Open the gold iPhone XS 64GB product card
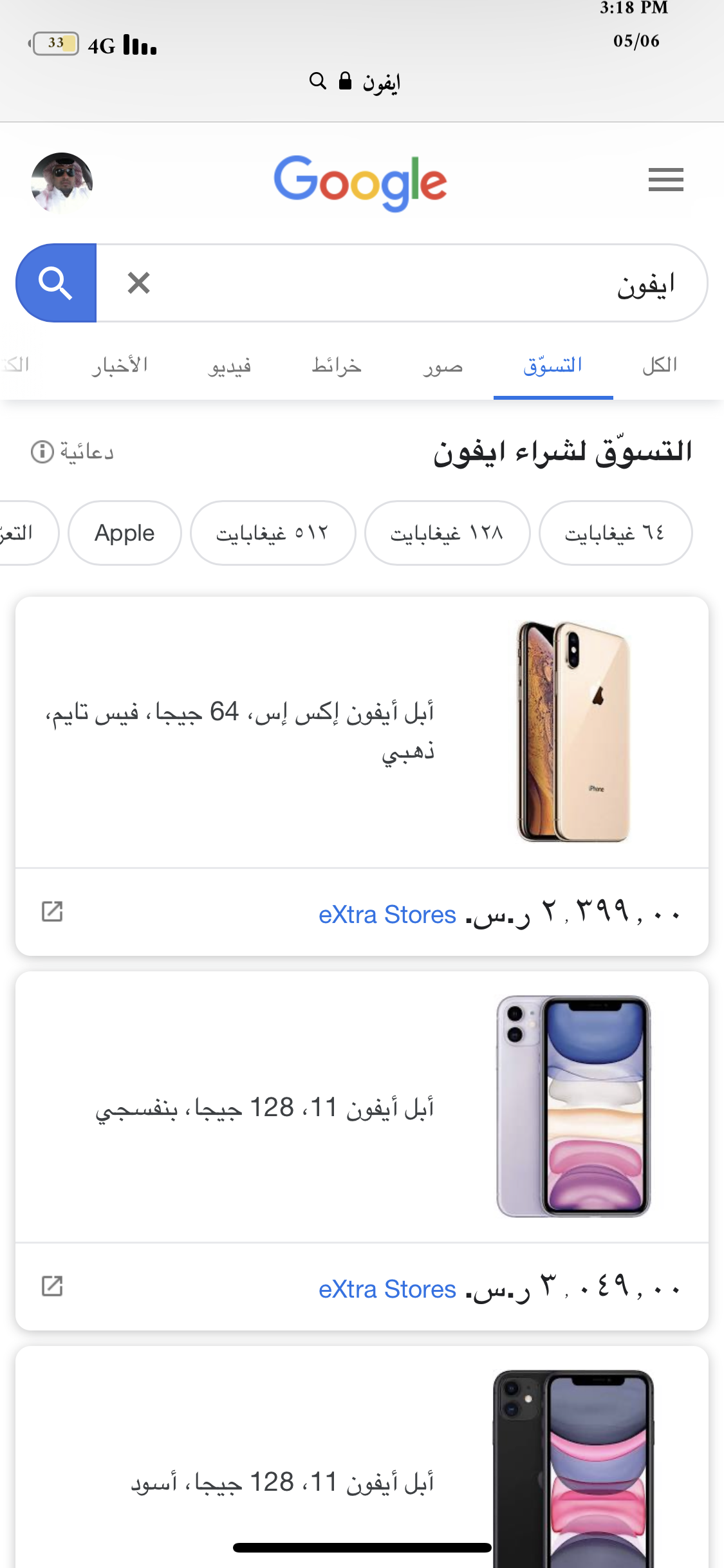 click(x=362, y=732)
